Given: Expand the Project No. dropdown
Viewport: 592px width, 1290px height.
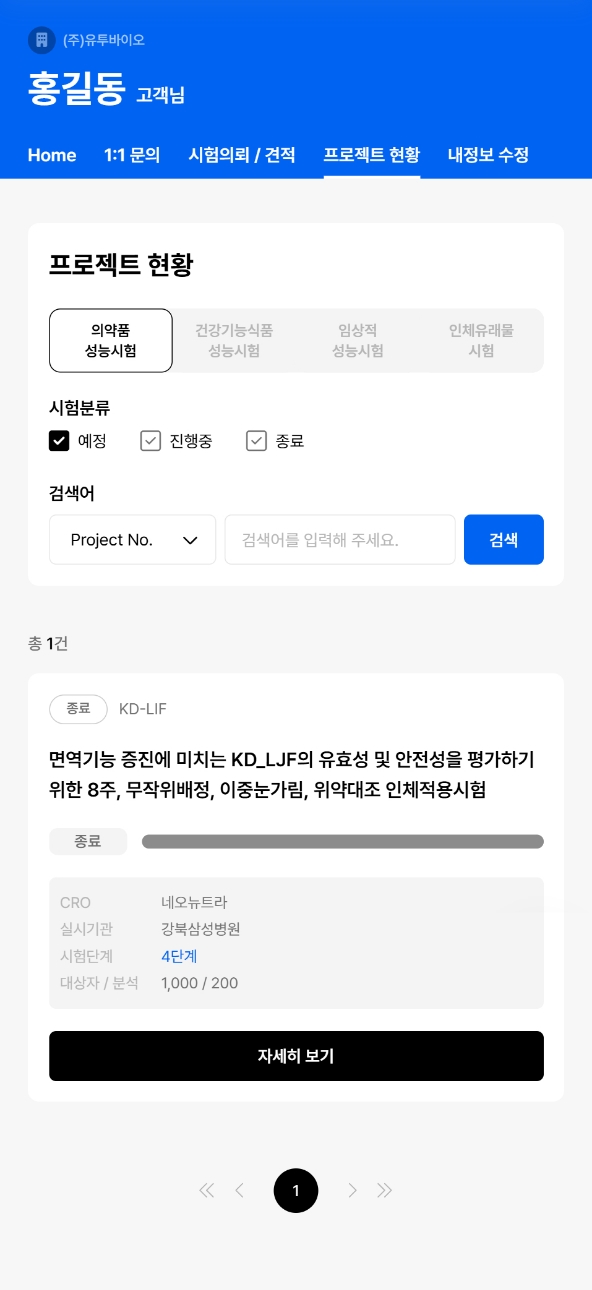Looking at the screenshot, I should point(133,540).
